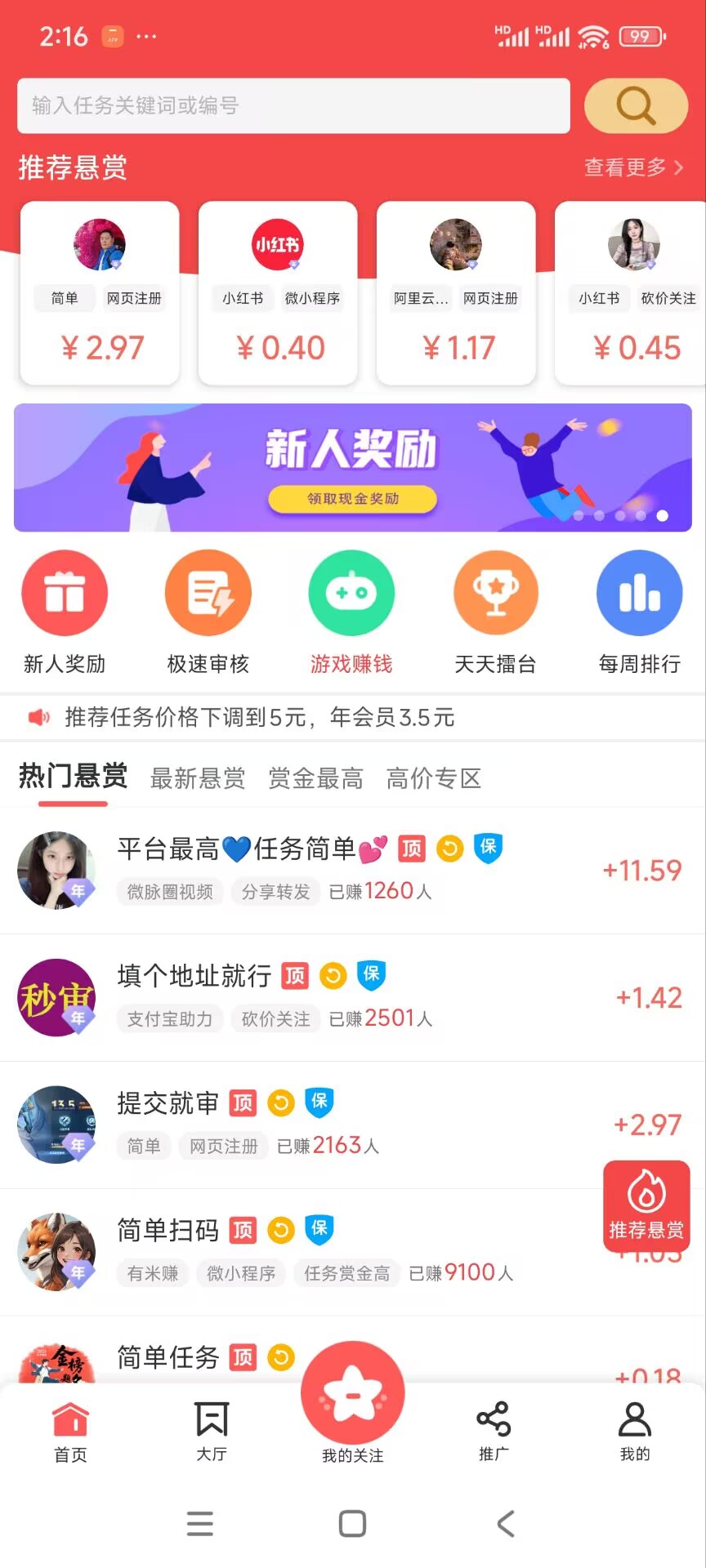Tap the last carousel dot indicator
Screen dimensions: 706x1568
(664, 516)
